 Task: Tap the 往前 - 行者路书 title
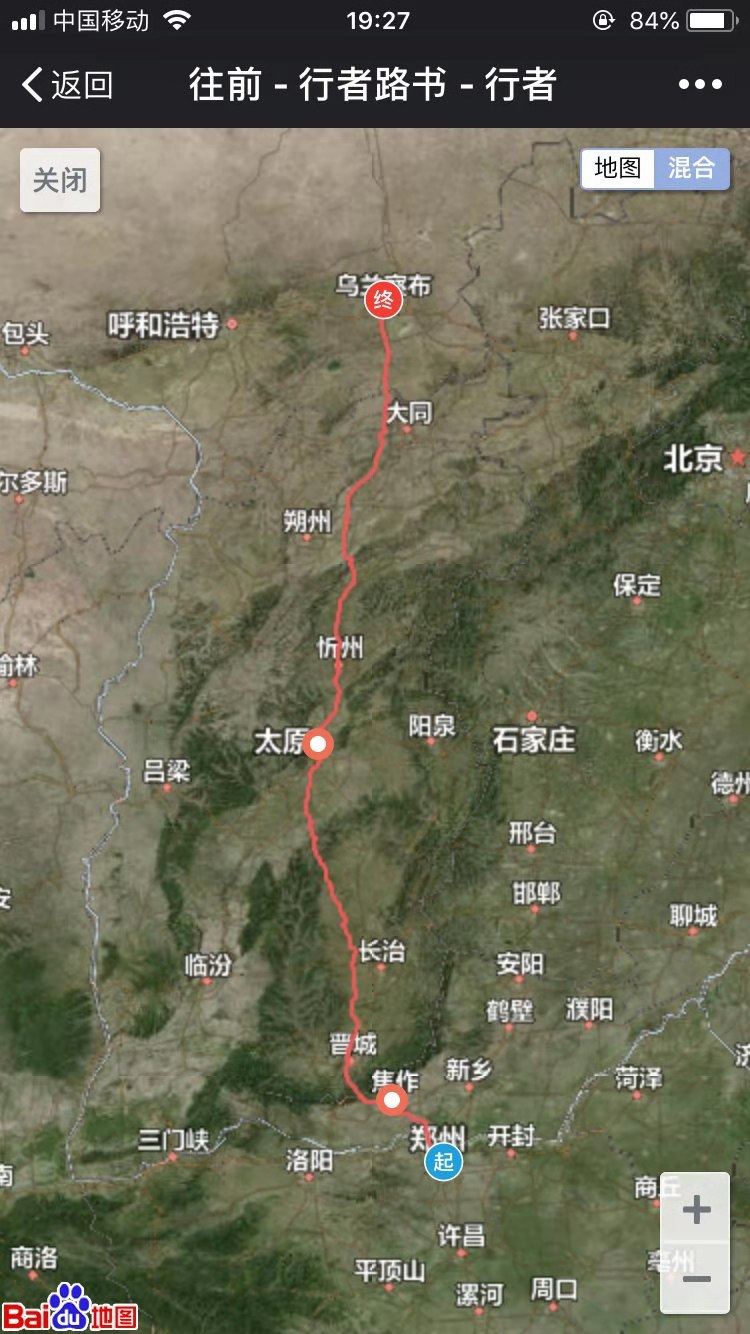(373, 87)
